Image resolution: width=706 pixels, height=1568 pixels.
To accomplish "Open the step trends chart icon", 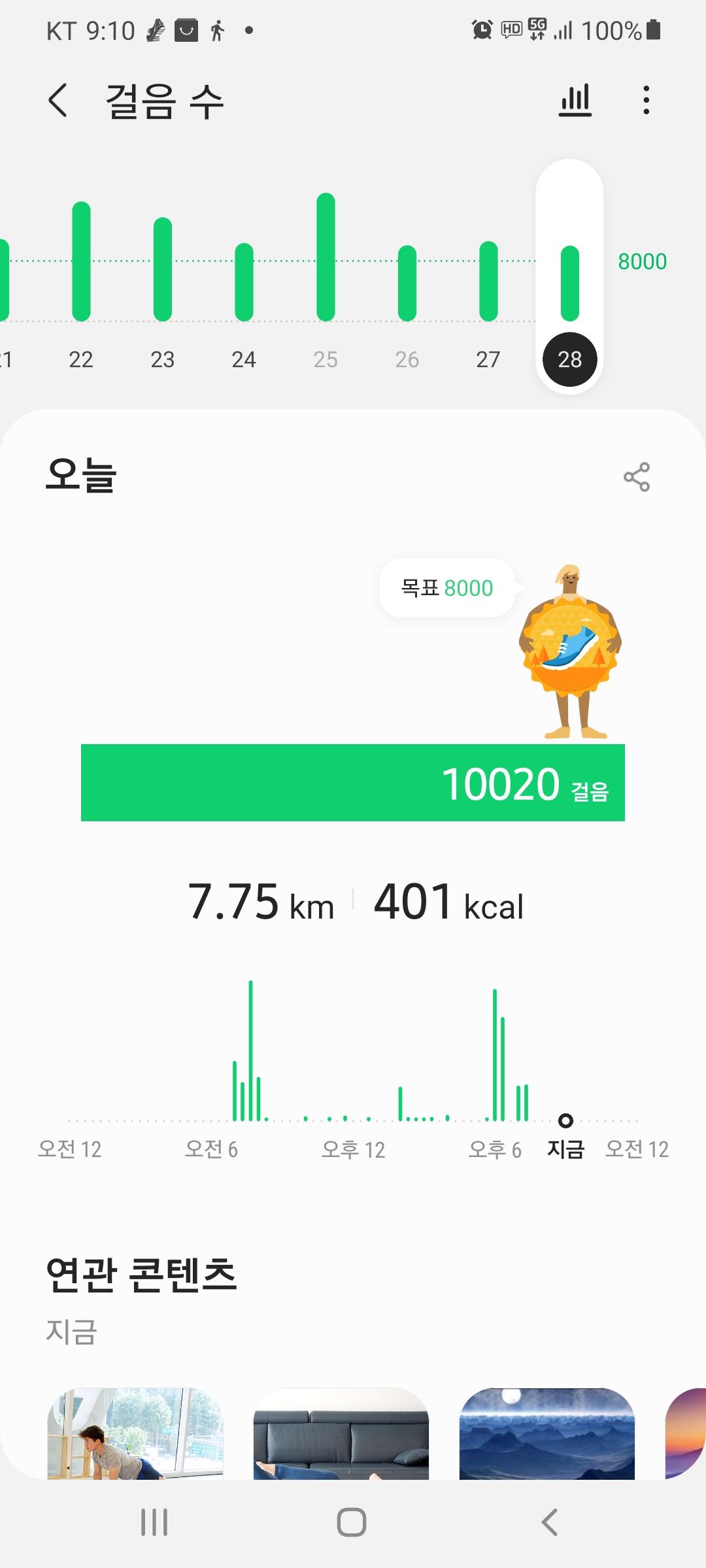I will (575, 101).
